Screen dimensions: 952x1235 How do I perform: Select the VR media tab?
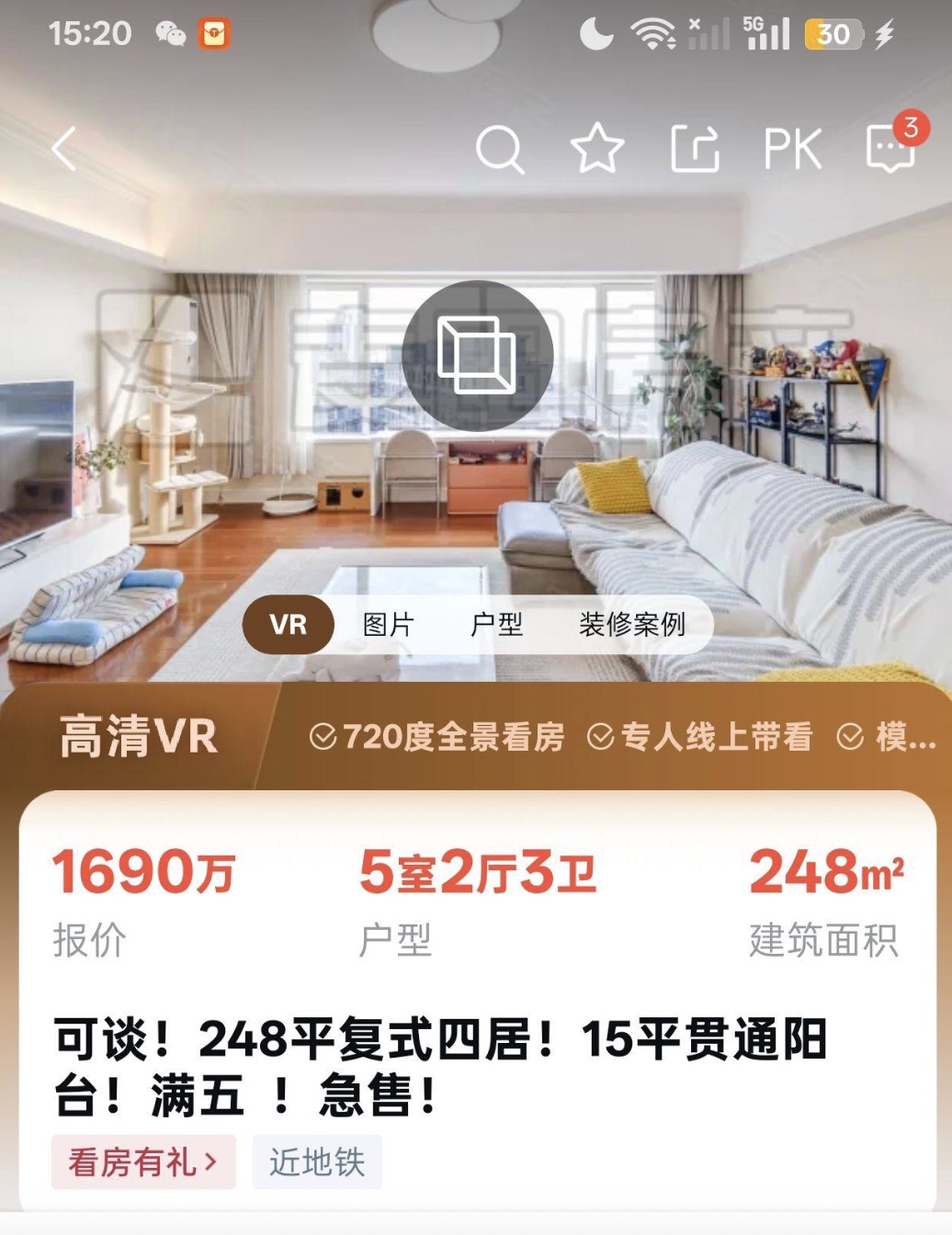pyautogui.click(x=288, y=625)
